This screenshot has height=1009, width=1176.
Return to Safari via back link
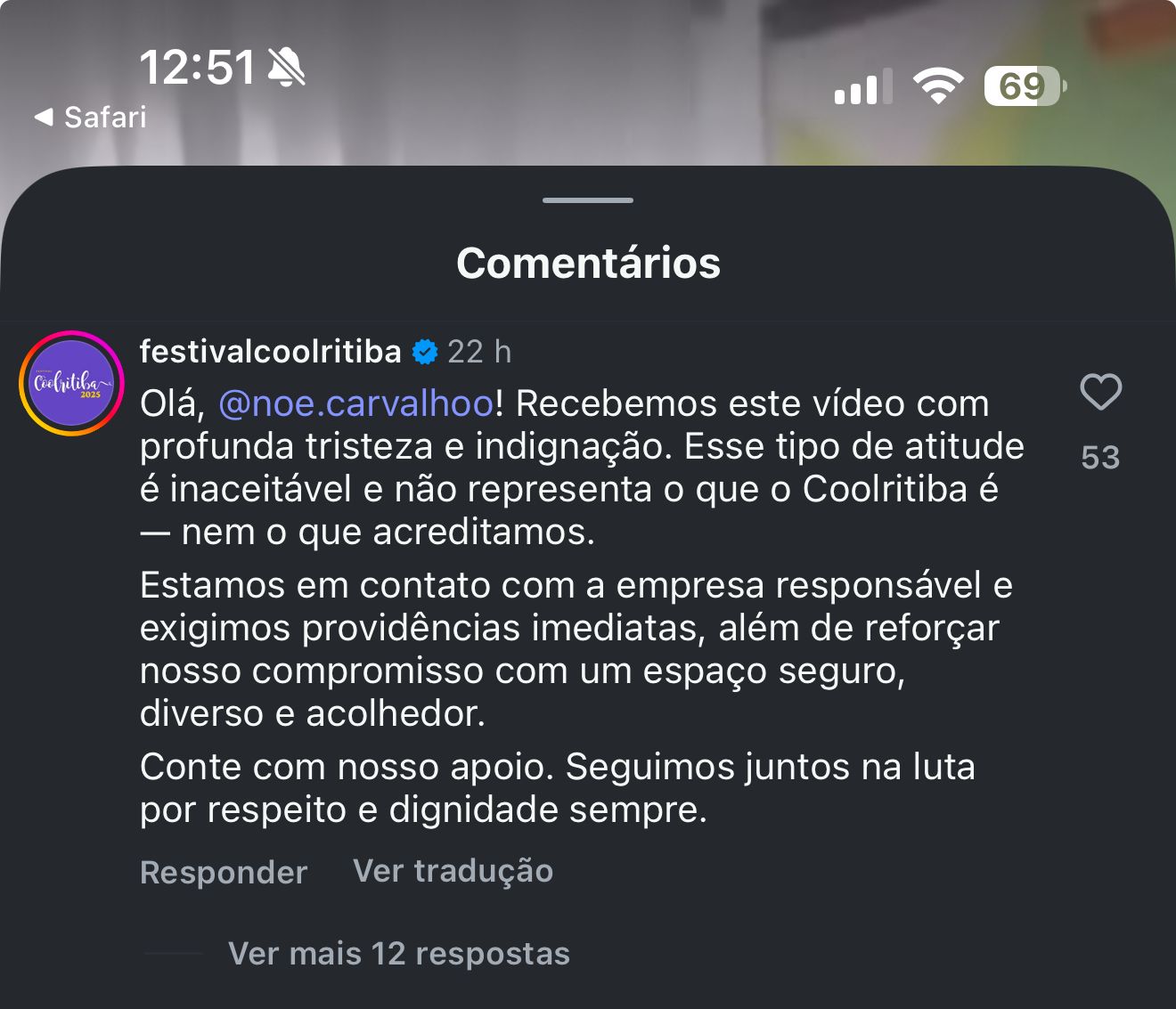click(91, 117)
